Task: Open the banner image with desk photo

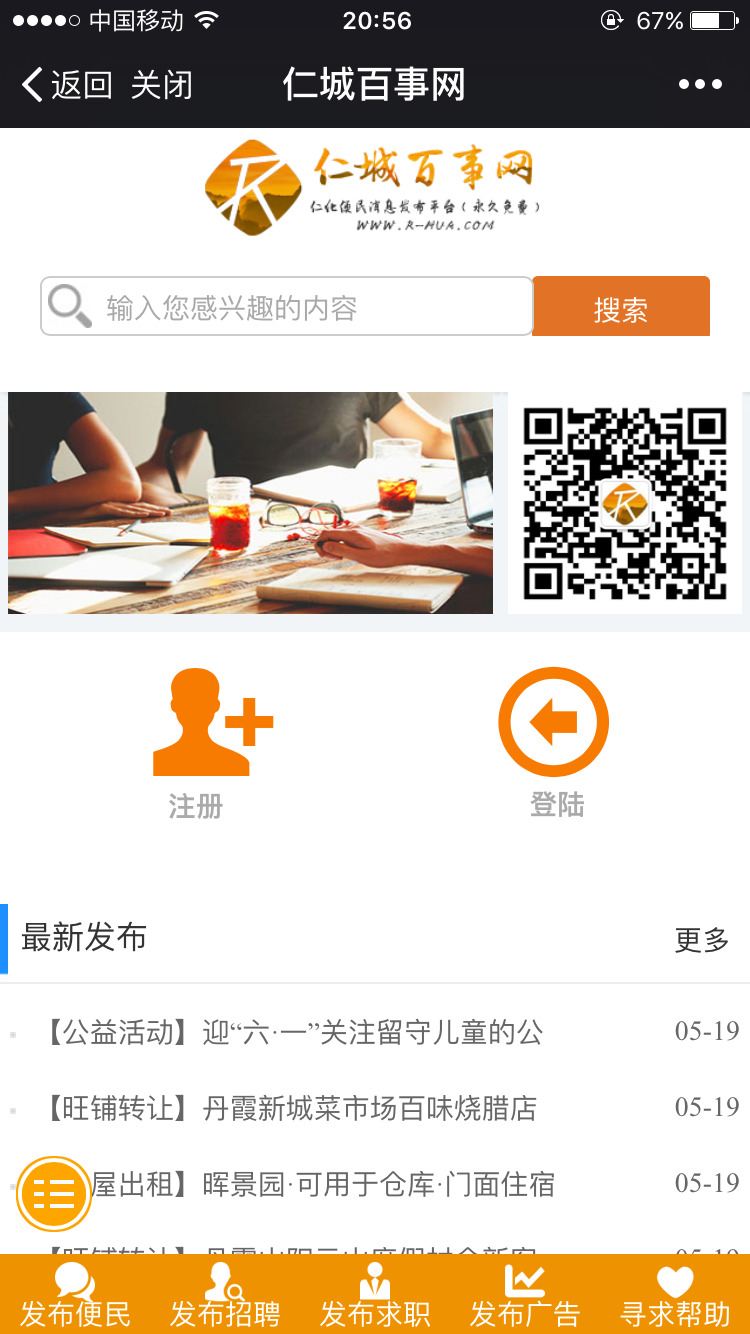Action: [x=250, y=502]
